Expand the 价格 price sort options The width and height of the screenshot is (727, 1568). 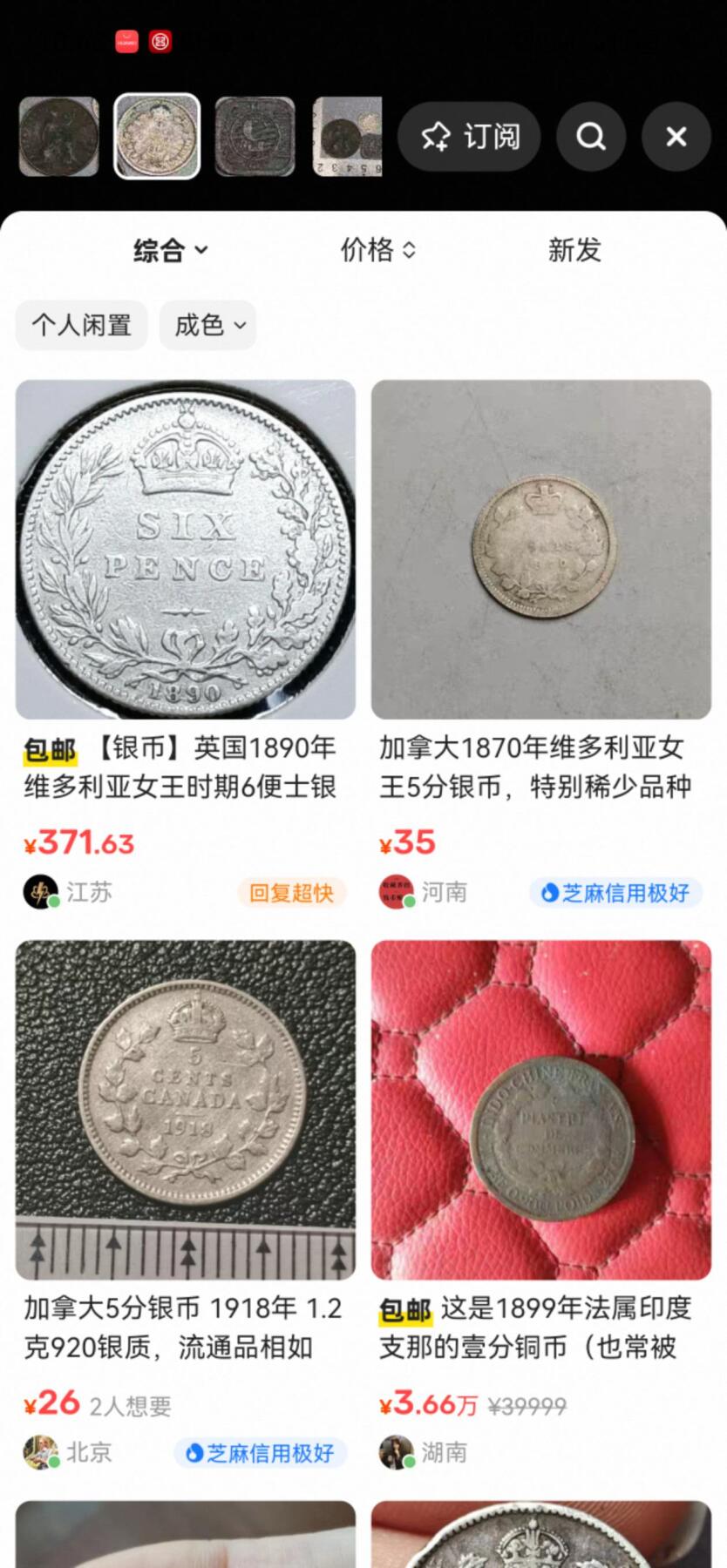tap(377, 251)
